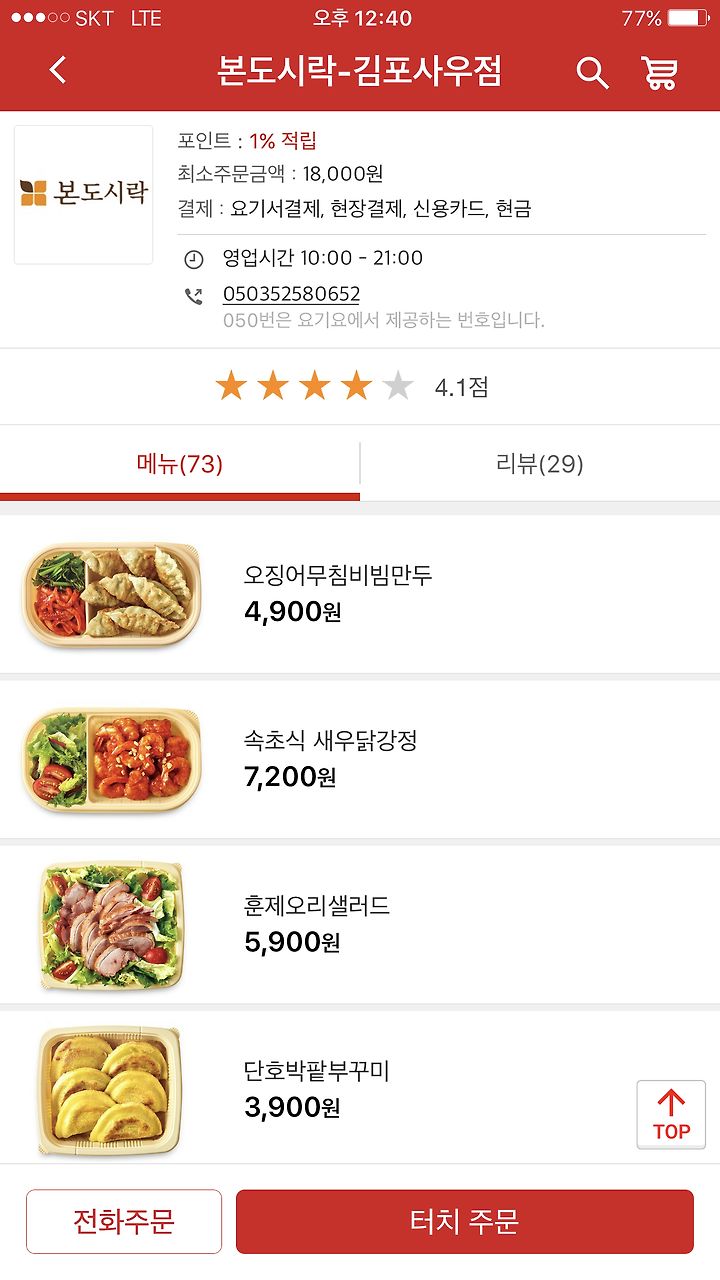Screen dimensions: 720x1280
Task: Jump to top with the TOP button
Action: pyautogui.click(x=671, y=1115)
